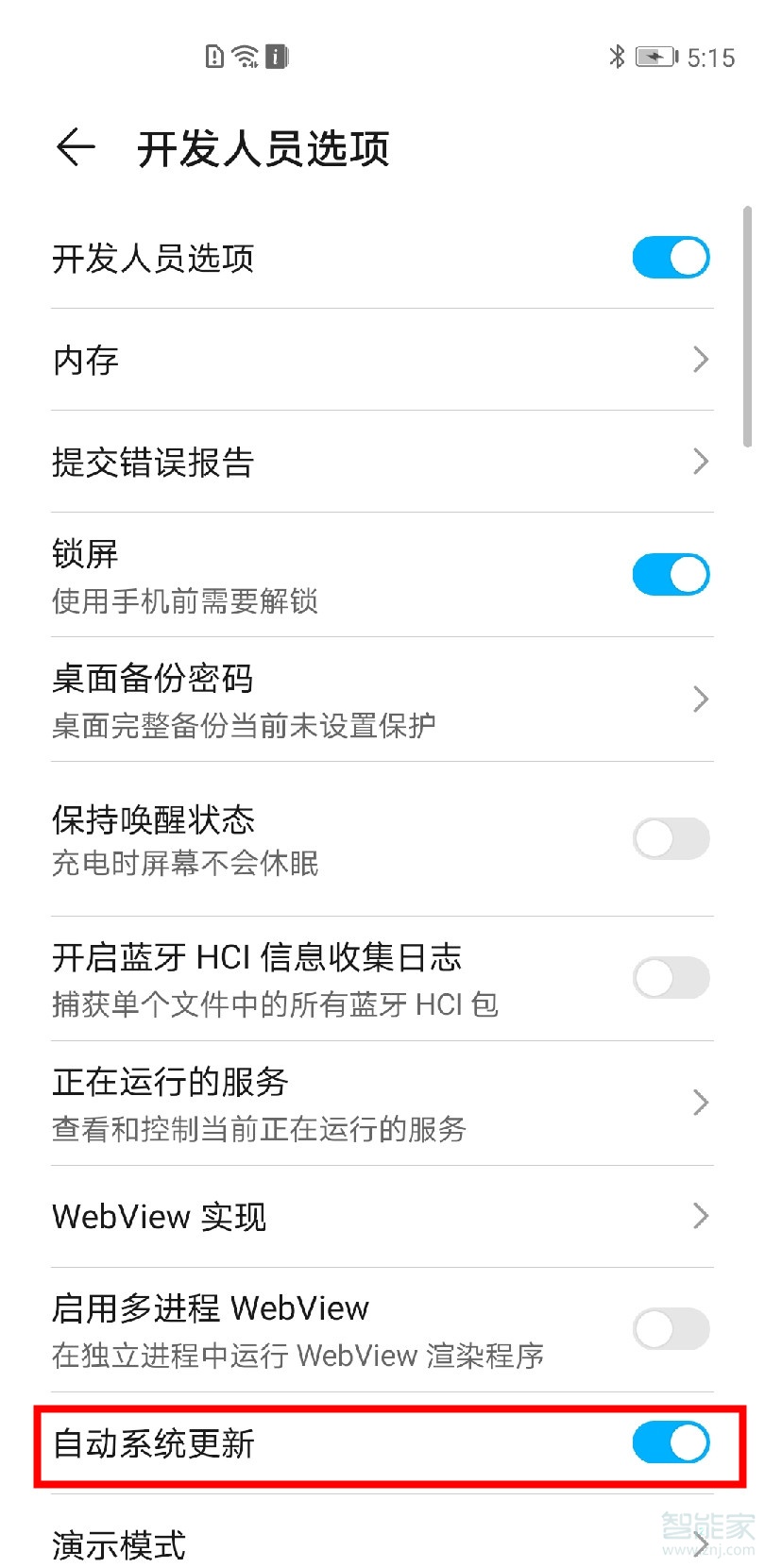765x1568 pixels.
Task: Disable the 开发人员选项 master switch
Action: (x=671, y=257)
